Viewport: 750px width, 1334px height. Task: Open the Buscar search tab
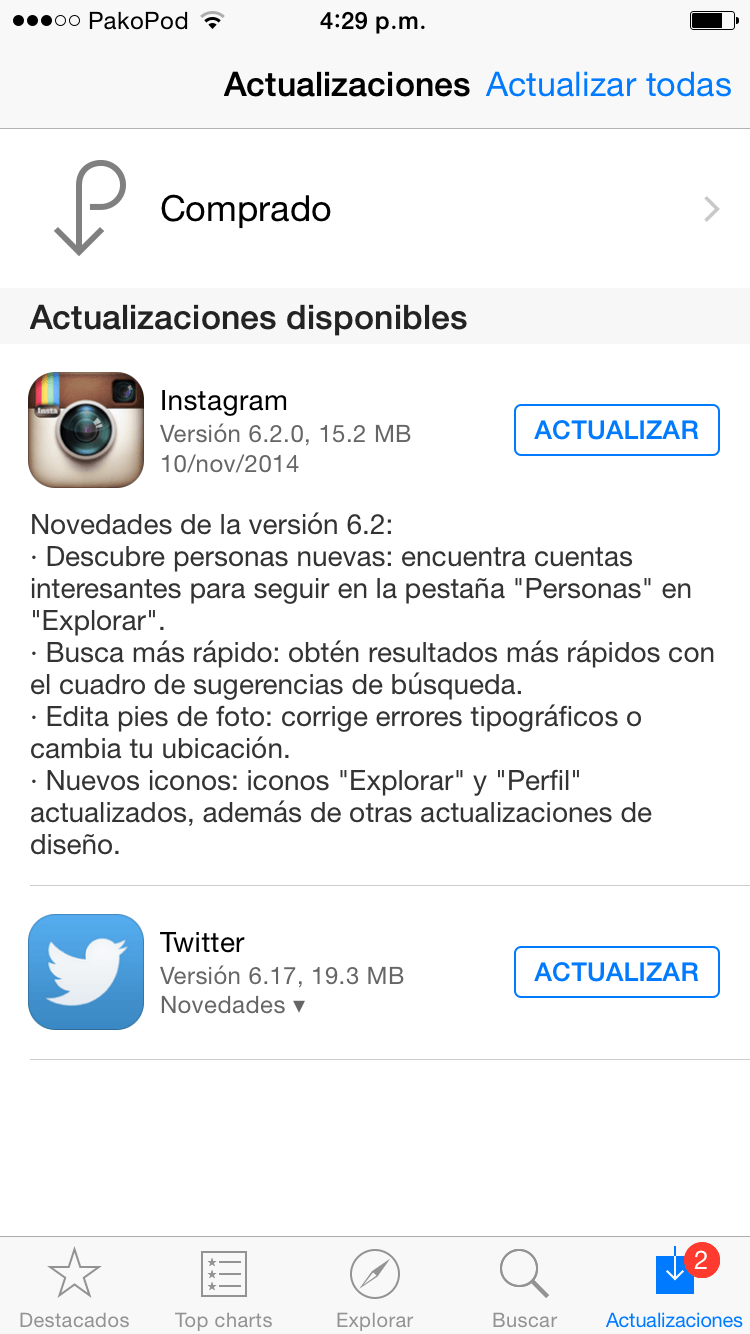(524, 1288)
